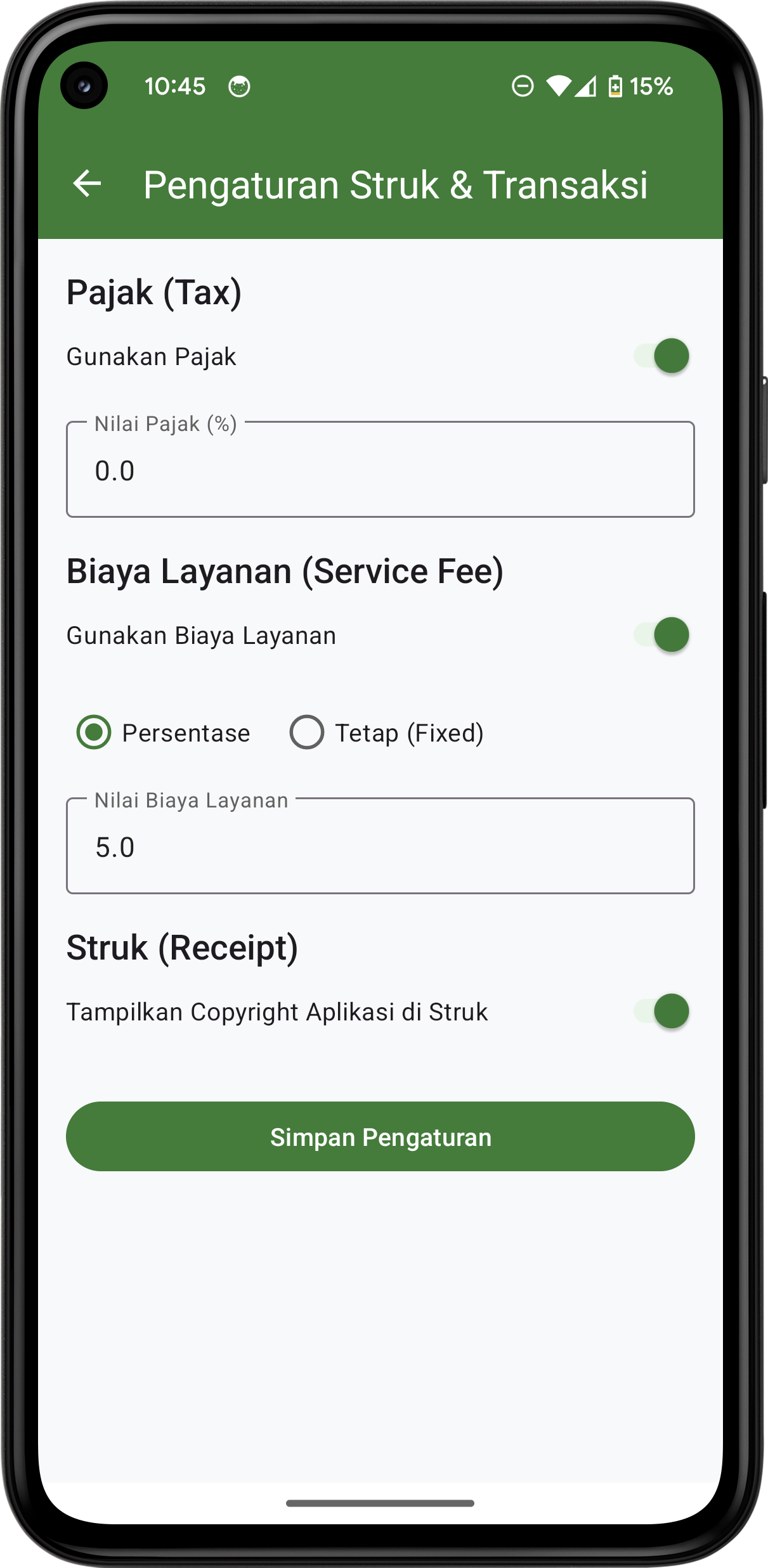The image size is (768, 1568).
Task: Tap the cellular signal icon
Action: [587, 87]
